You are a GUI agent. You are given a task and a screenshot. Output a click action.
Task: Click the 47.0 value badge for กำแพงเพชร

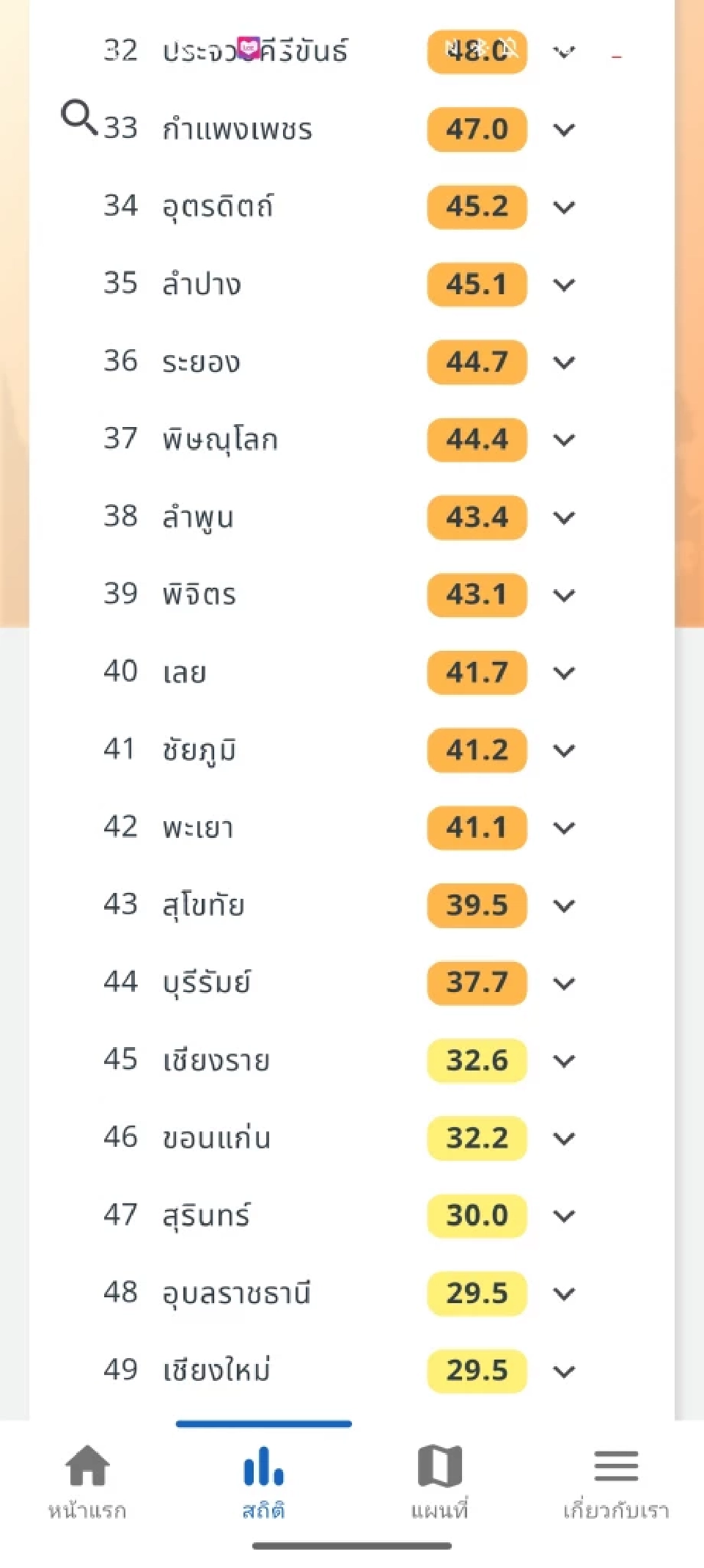476,130
